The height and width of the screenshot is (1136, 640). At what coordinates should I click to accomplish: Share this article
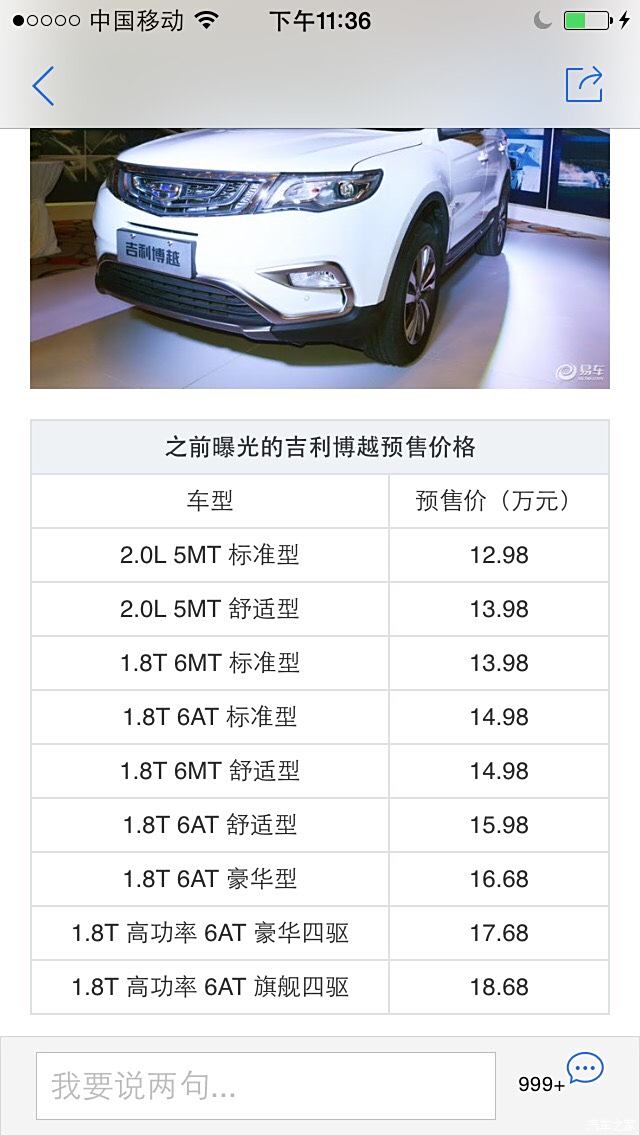click(x=584, y=84)
